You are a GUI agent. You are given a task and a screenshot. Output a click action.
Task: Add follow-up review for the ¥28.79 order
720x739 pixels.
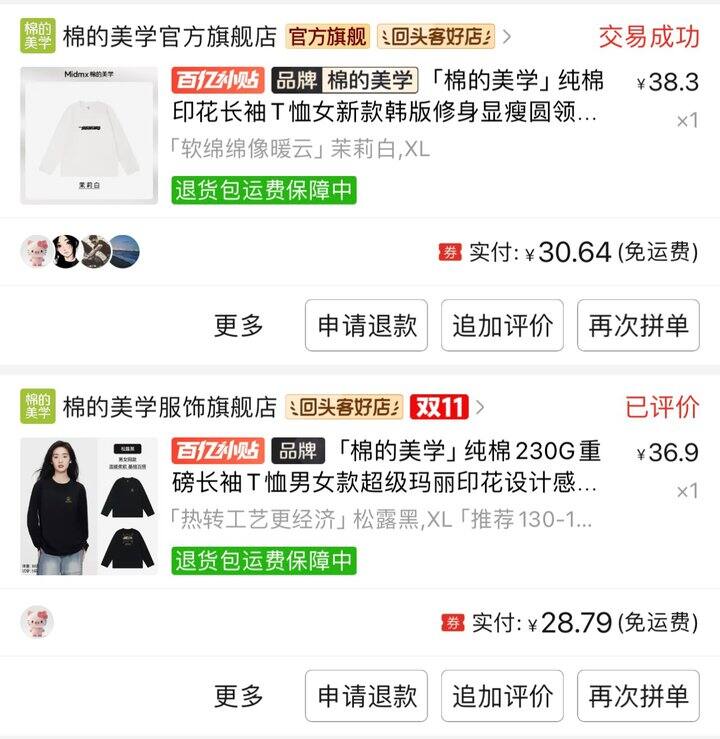(x=502, y=696)
